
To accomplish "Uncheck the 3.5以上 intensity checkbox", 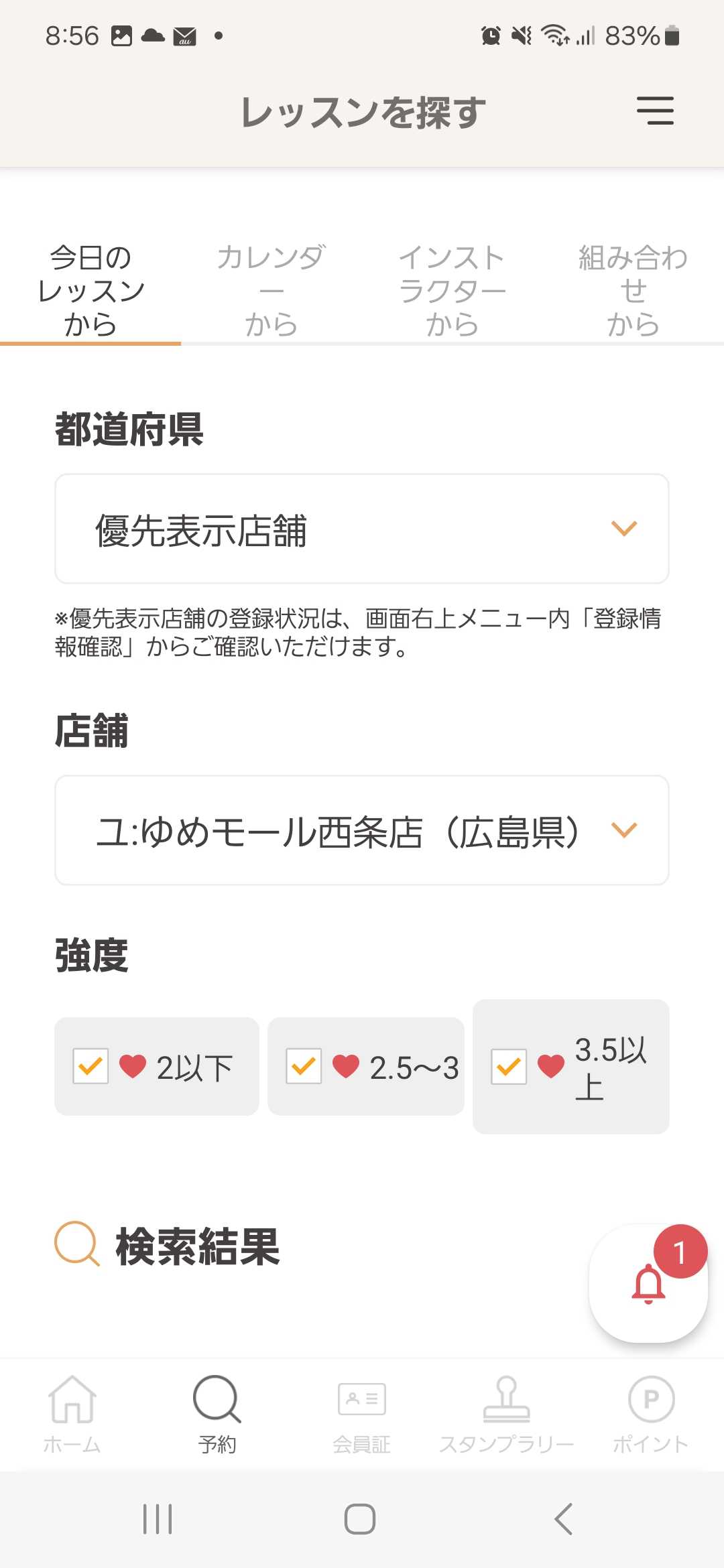I will click(x=509, y=1066).
